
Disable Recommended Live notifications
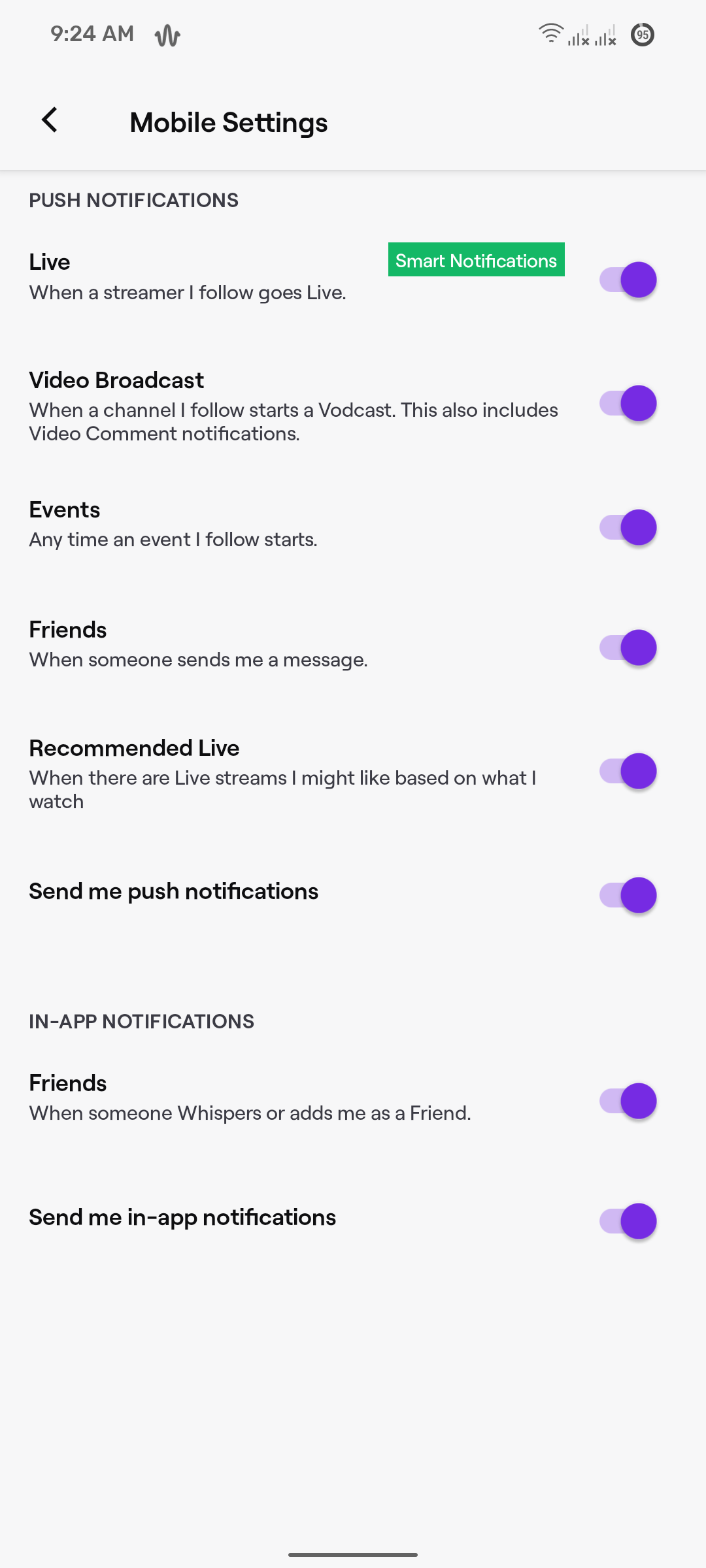point(628,771)
